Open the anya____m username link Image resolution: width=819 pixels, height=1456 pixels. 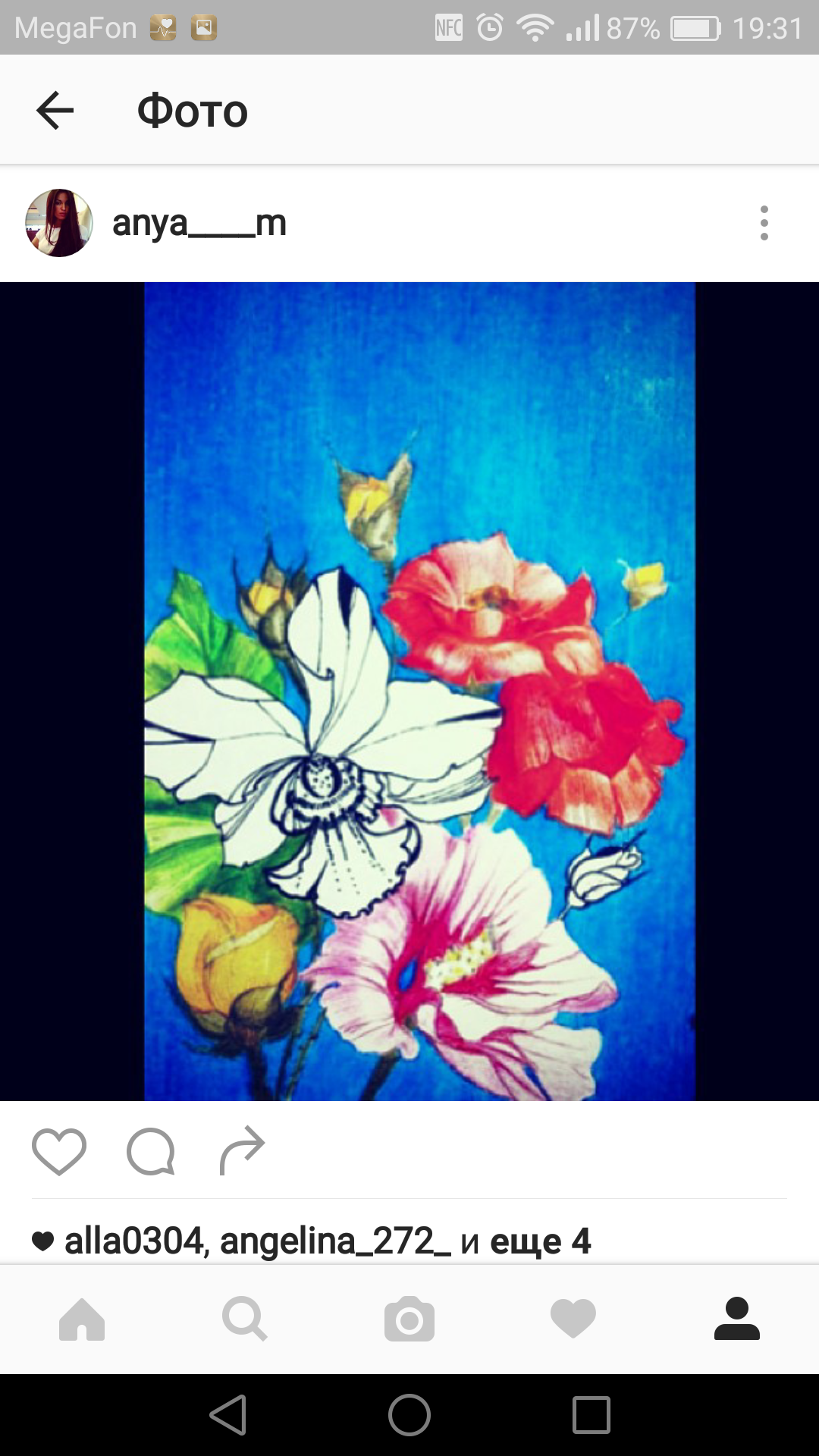pyautogui.click(x=199, y=223)
